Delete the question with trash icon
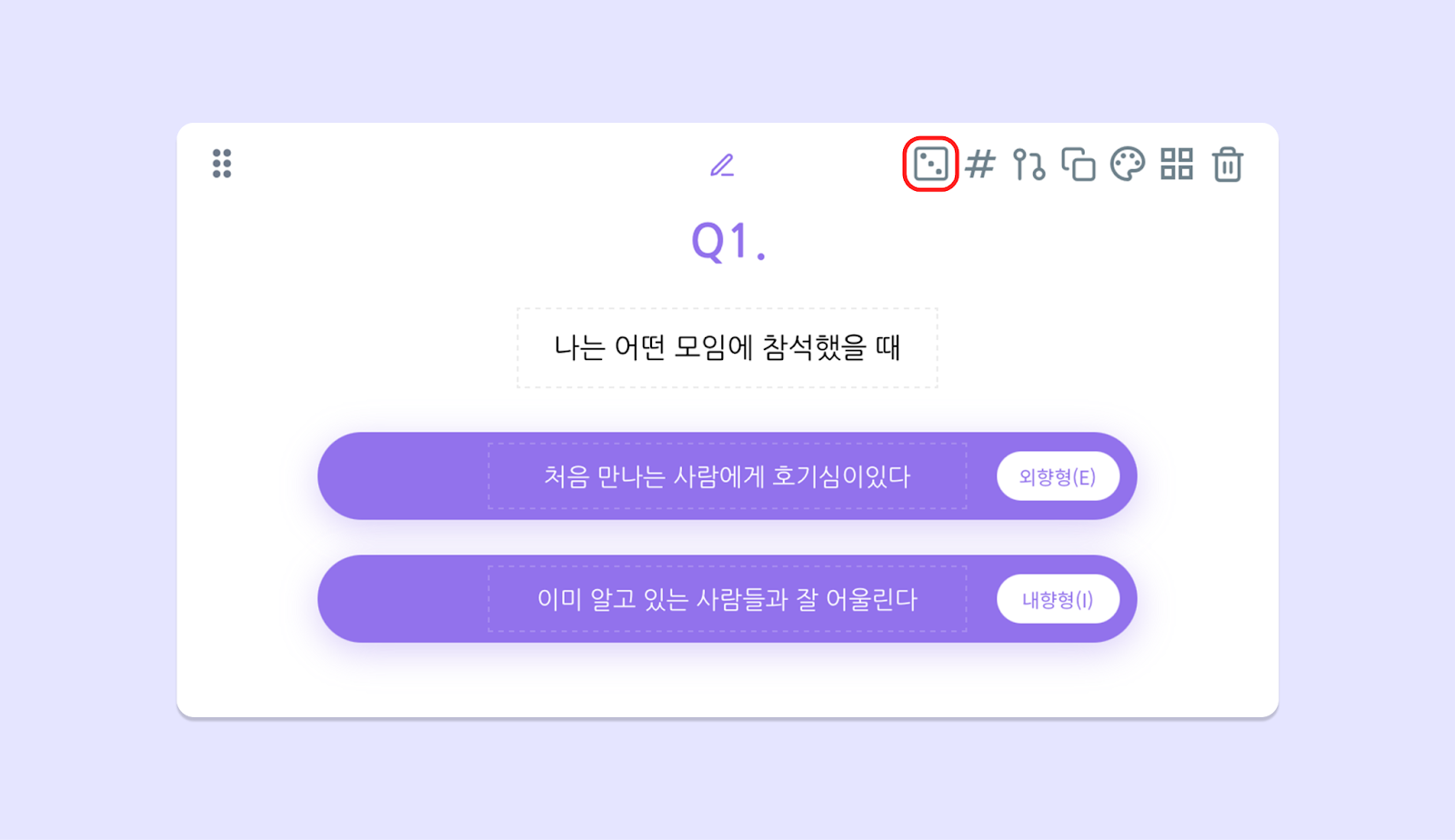This screenshot has height=840, width=1455. click(1227, 165)
